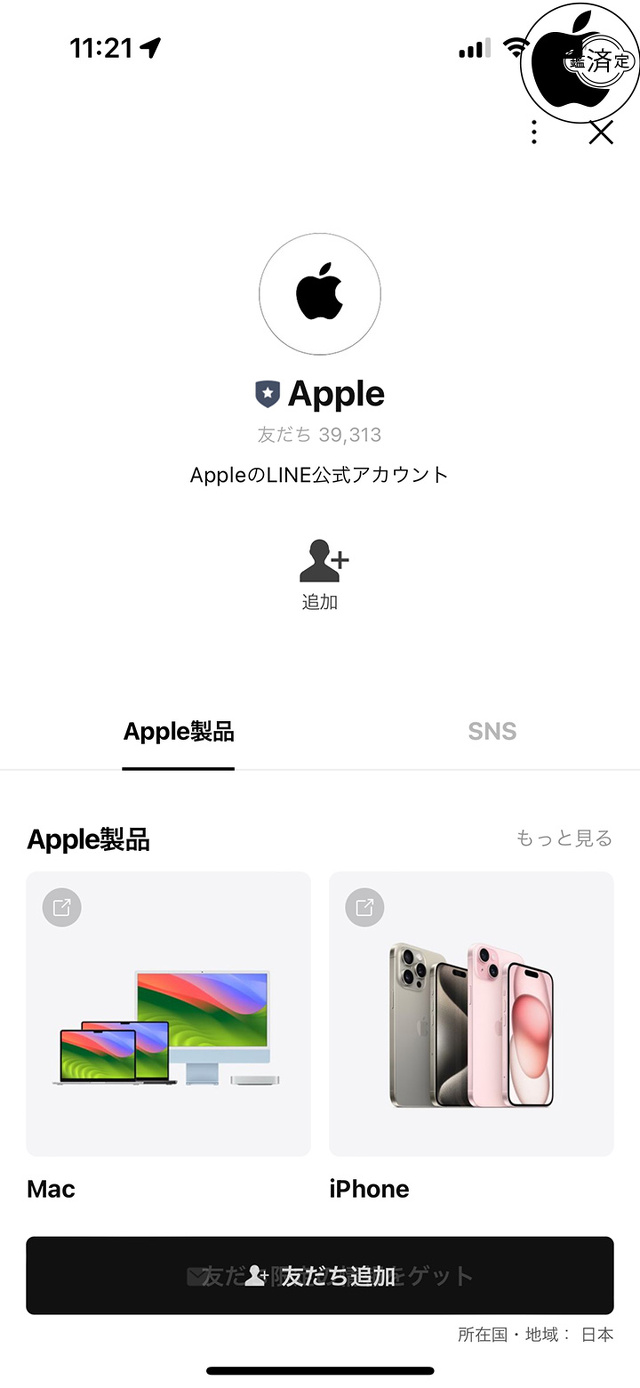Switch to the SNS tab
Viewport: 640px width, 1388px height.
click(492, 731)
